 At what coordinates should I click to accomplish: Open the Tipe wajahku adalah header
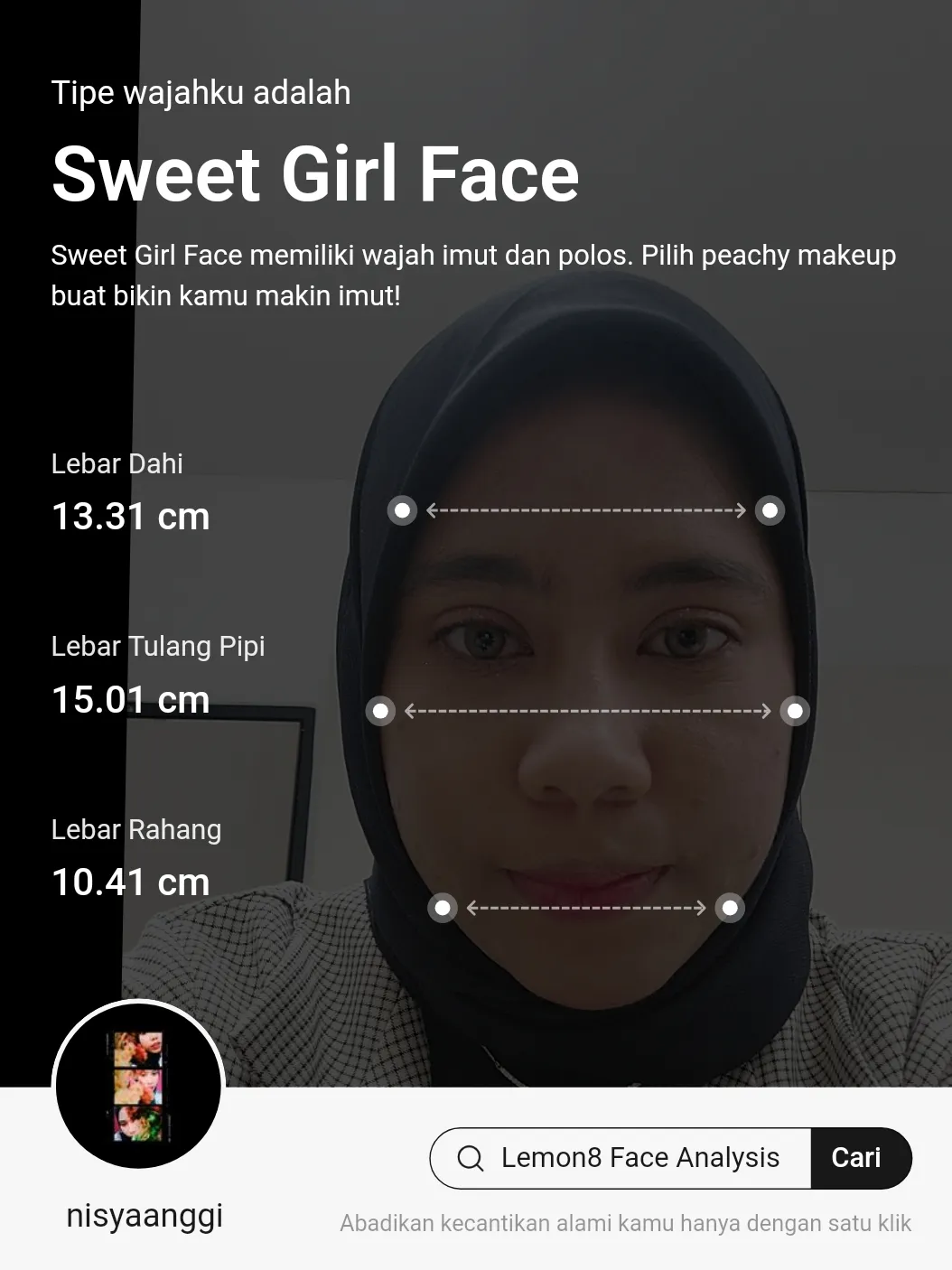click(201, 92)
